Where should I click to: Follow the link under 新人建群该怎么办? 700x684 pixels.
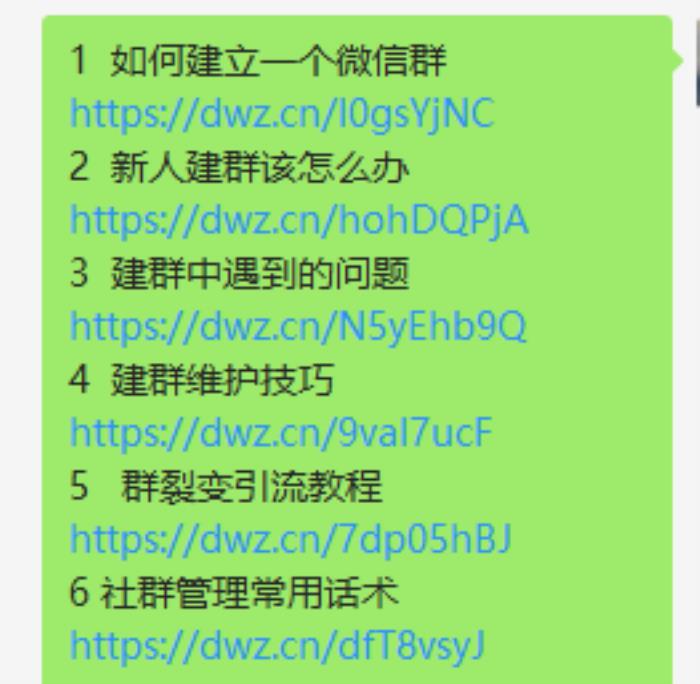click(x=298, y=220)
